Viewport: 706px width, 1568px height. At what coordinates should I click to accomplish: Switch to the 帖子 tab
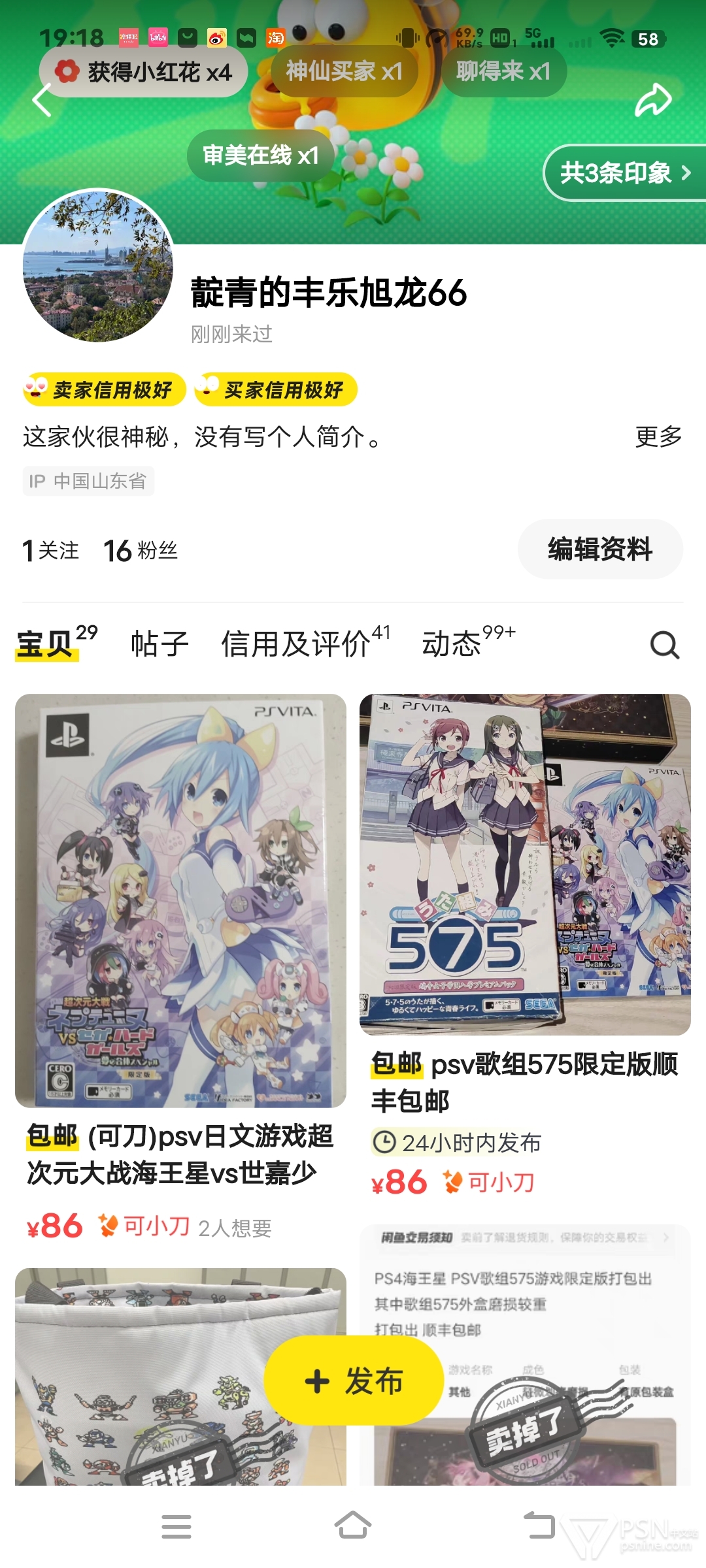160,644
